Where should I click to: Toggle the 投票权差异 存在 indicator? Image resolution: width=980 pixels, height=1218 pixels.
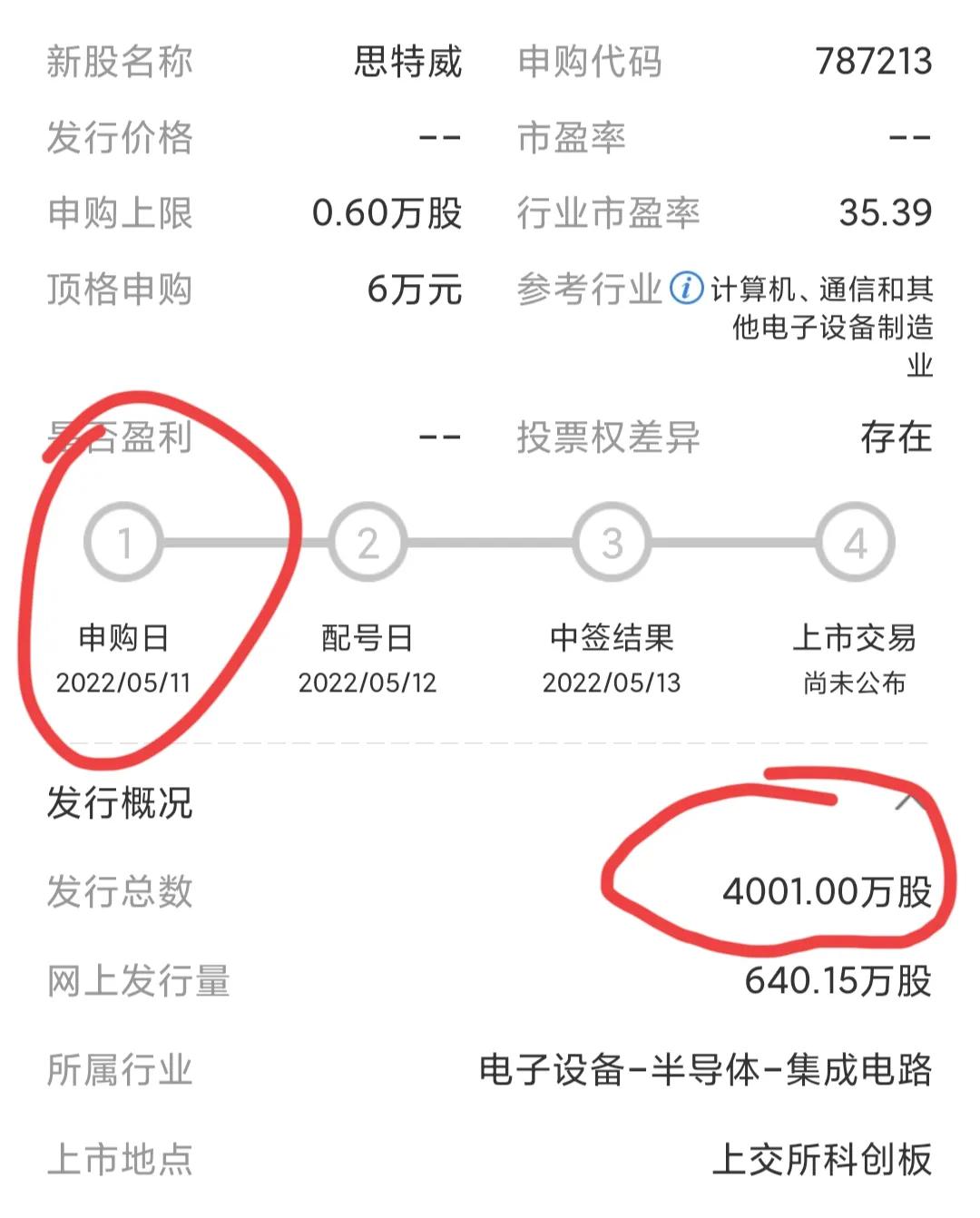(x=896, y=438)
